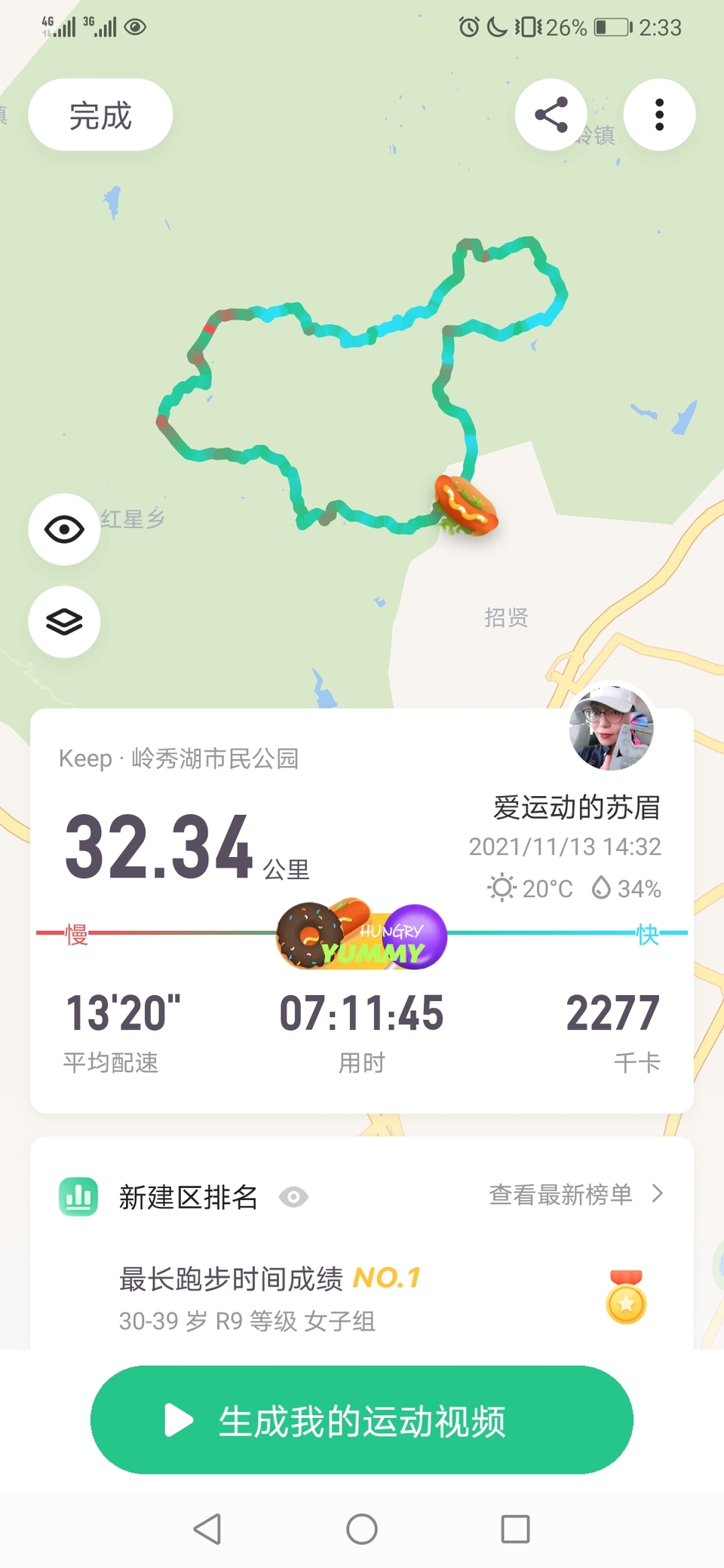The width and height of the screenshot is (724, 1568).
Task: Open 爱运动的苏眉 profile avatar
Action: pos(611,727)
